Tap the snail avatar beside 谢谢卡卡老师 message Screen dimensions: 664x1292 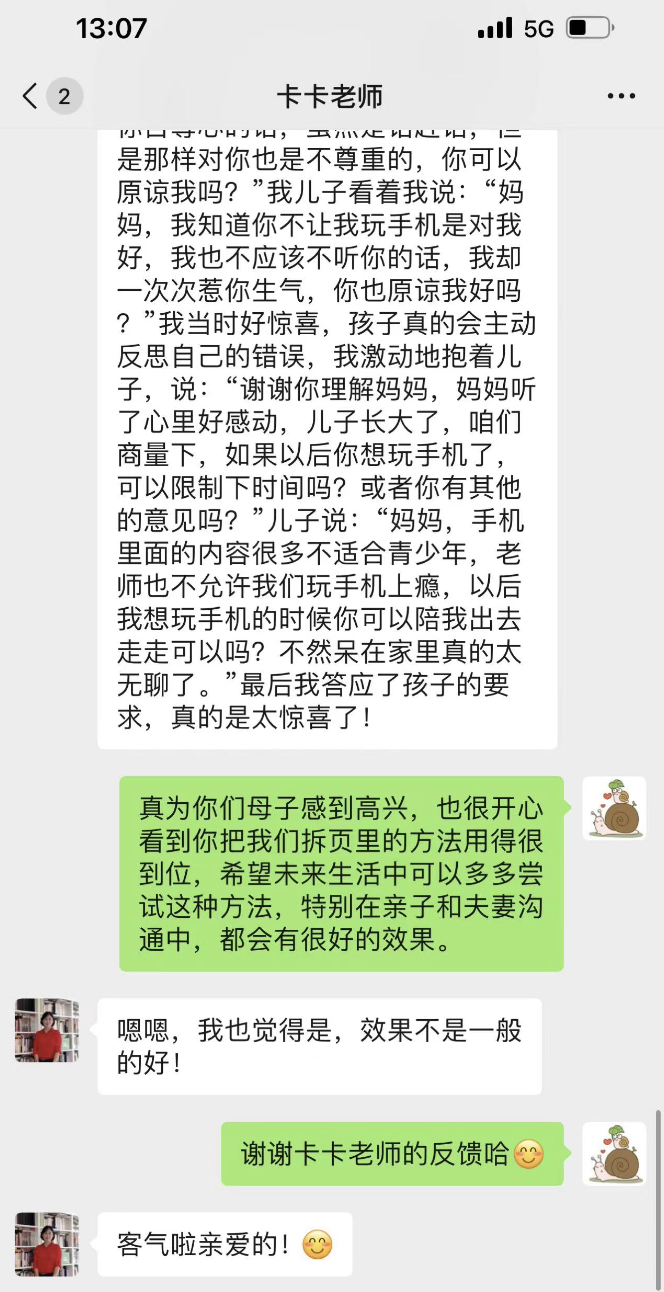click(x=614, y=1153)
